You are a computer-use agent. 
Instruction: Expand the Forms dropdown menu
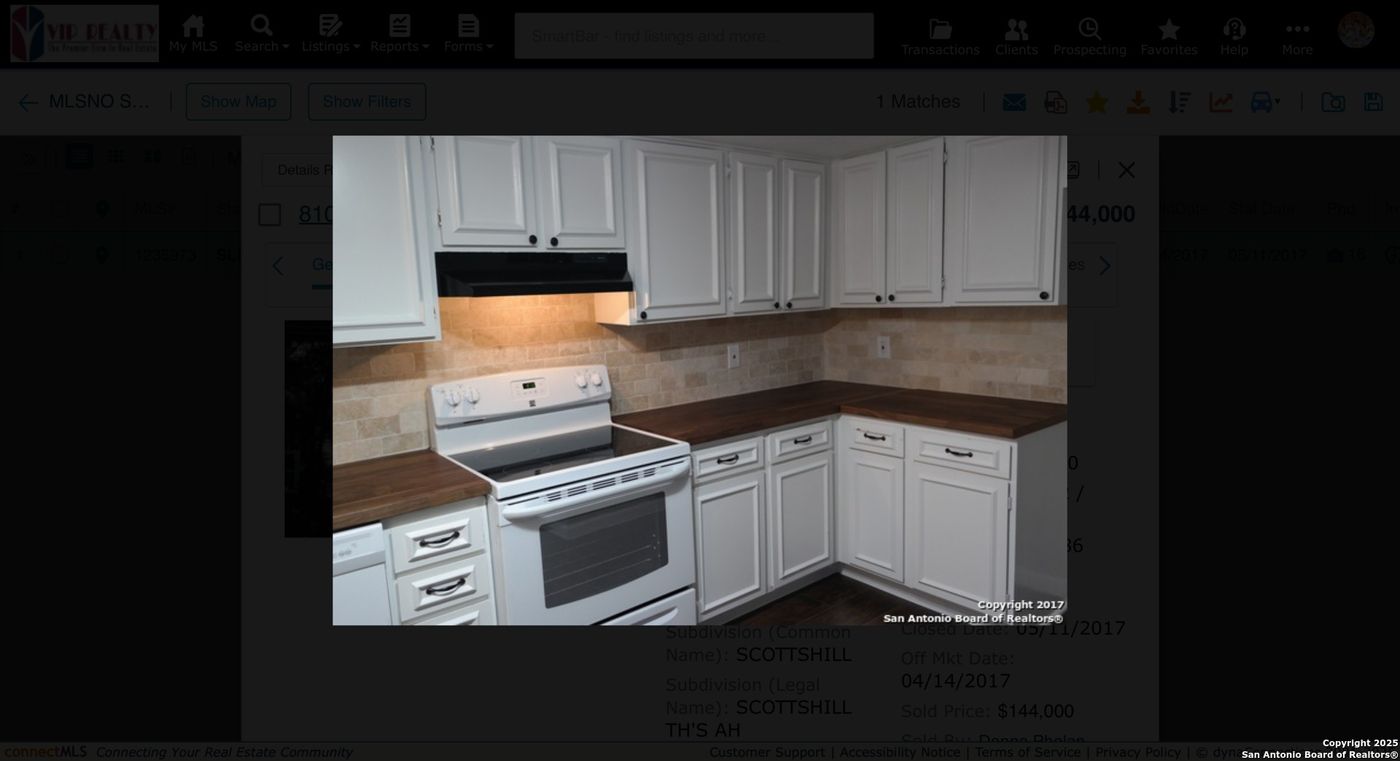(x=468, y=34)
